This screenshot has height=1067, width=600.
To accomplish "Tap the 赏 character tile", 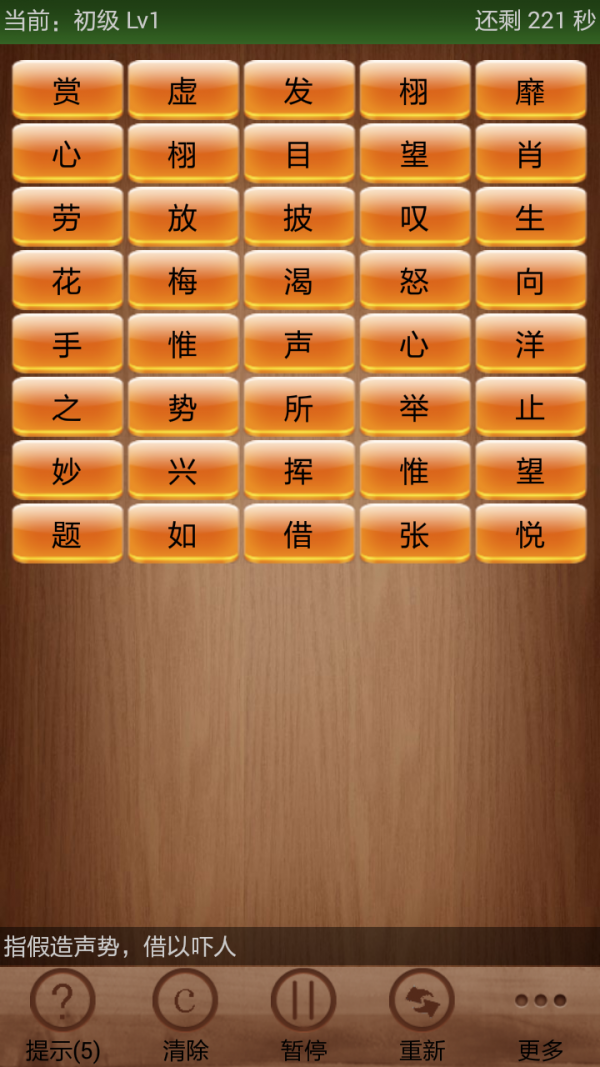I will coord(67,91).
